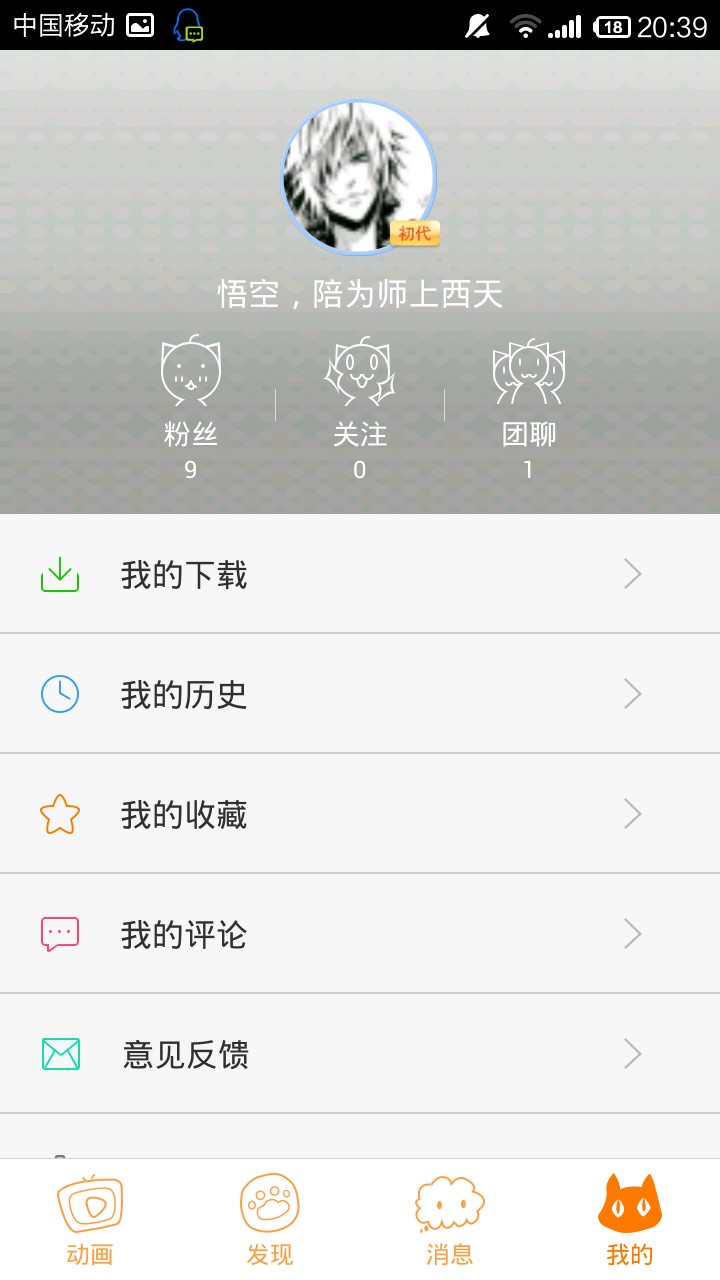Viewport: 720px width, 1280px height.
Task: Open 我的历史 watch history
Action: point(360,694)
